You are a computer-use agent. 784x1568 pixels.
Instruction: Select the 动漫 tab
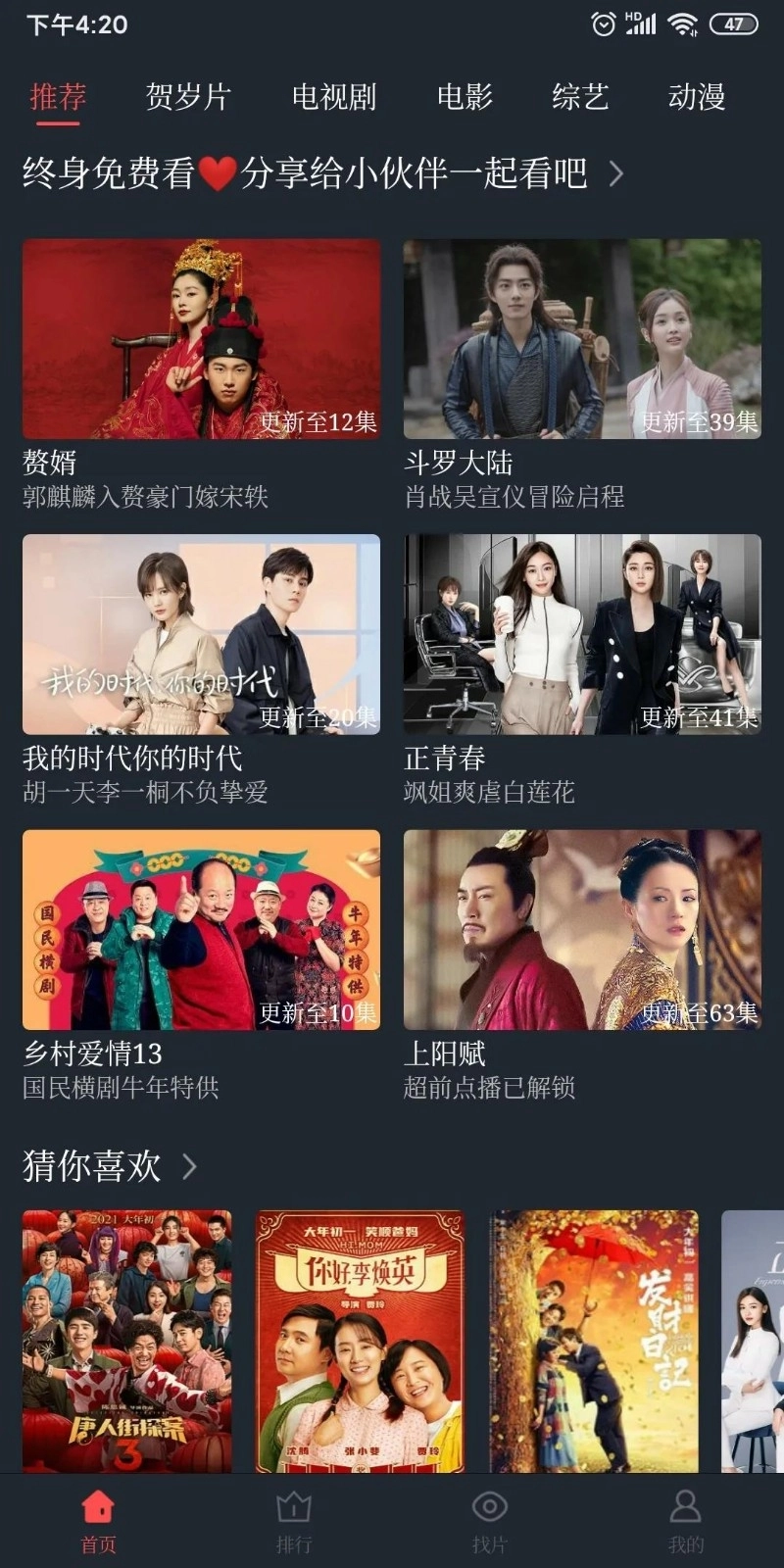(x=698, y=98)
